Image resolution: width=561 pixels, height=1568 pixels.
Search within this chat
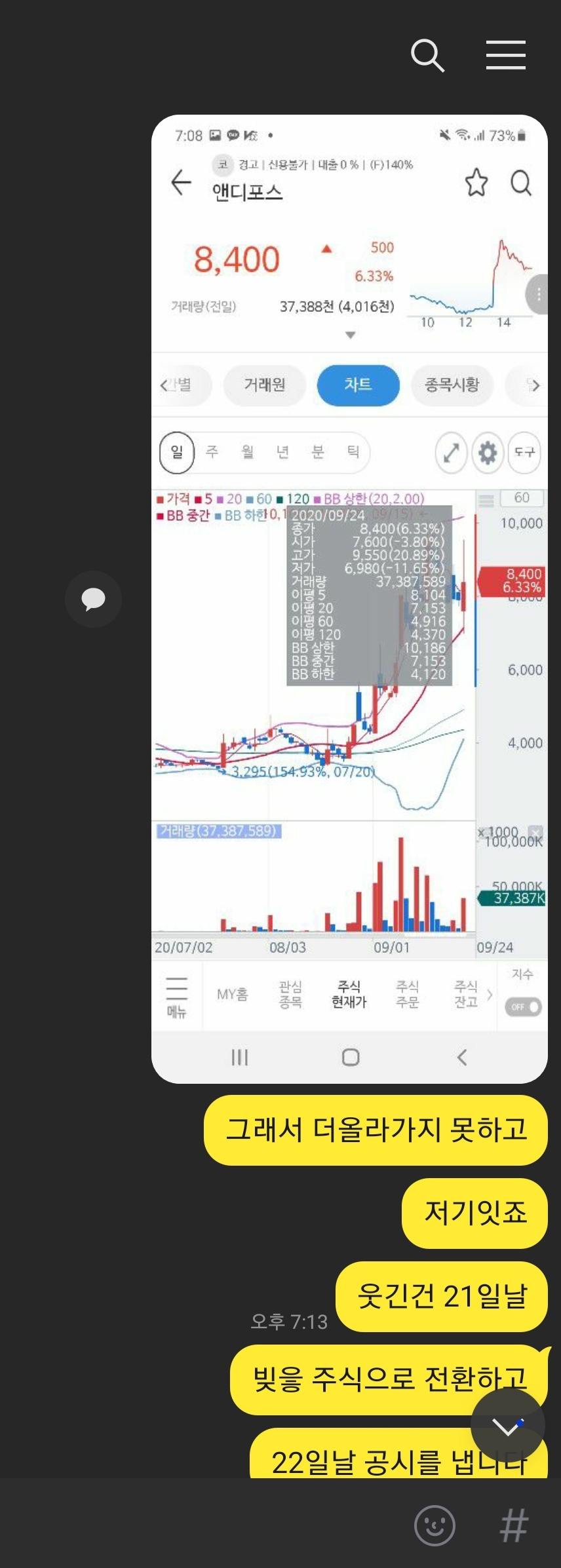(427, 55)
